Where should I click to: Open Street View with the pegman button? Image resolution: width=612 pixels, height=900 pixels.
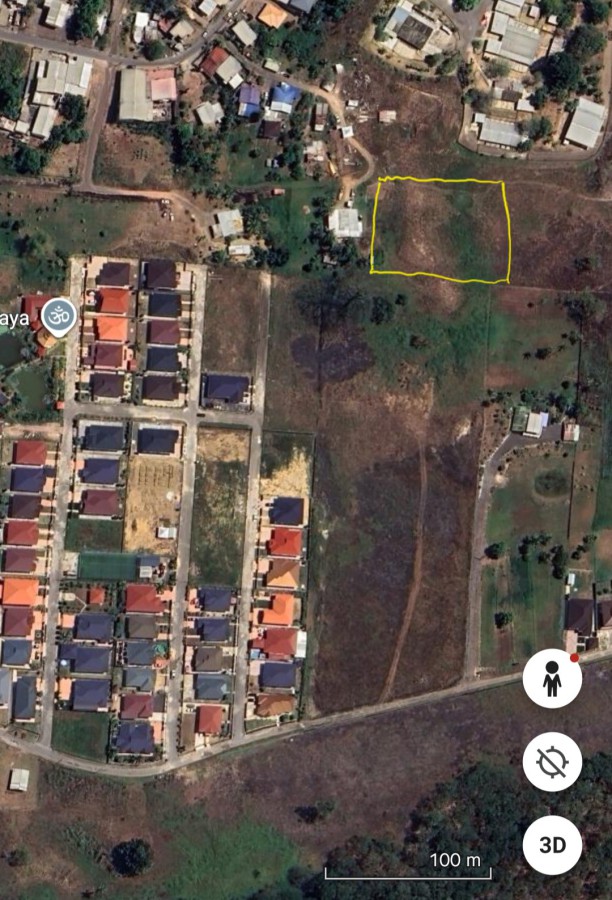coord(552,679)
